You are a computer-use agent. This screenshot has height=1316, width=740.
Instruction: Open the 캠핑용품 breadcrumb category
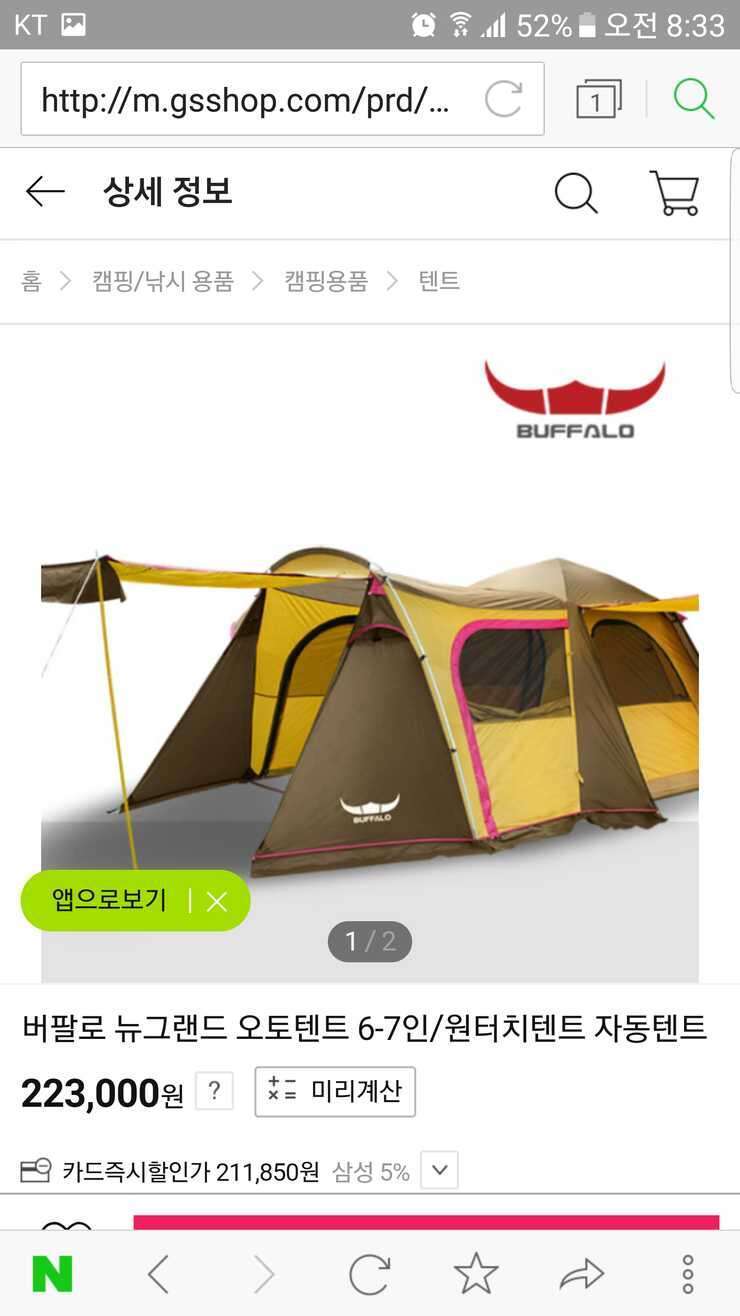pos(326,281)
